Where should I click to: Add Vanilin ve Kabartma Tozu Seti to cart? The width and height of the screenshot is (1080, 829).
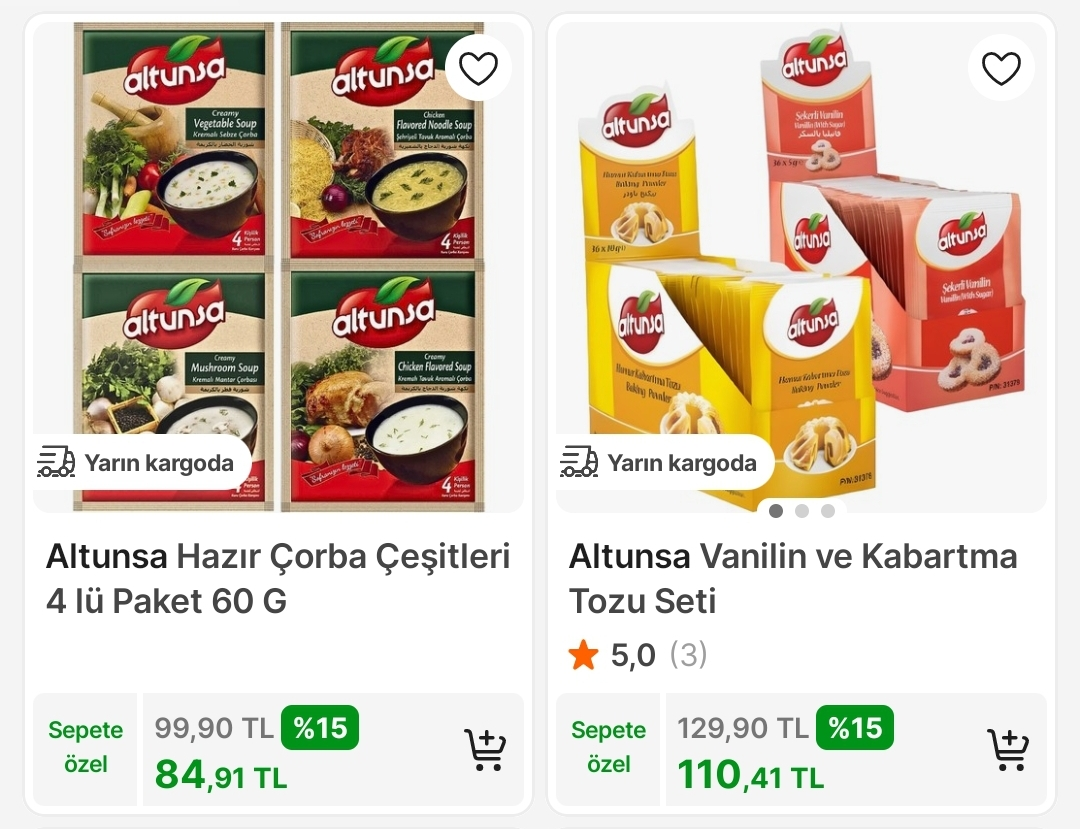click(1008, 750)
